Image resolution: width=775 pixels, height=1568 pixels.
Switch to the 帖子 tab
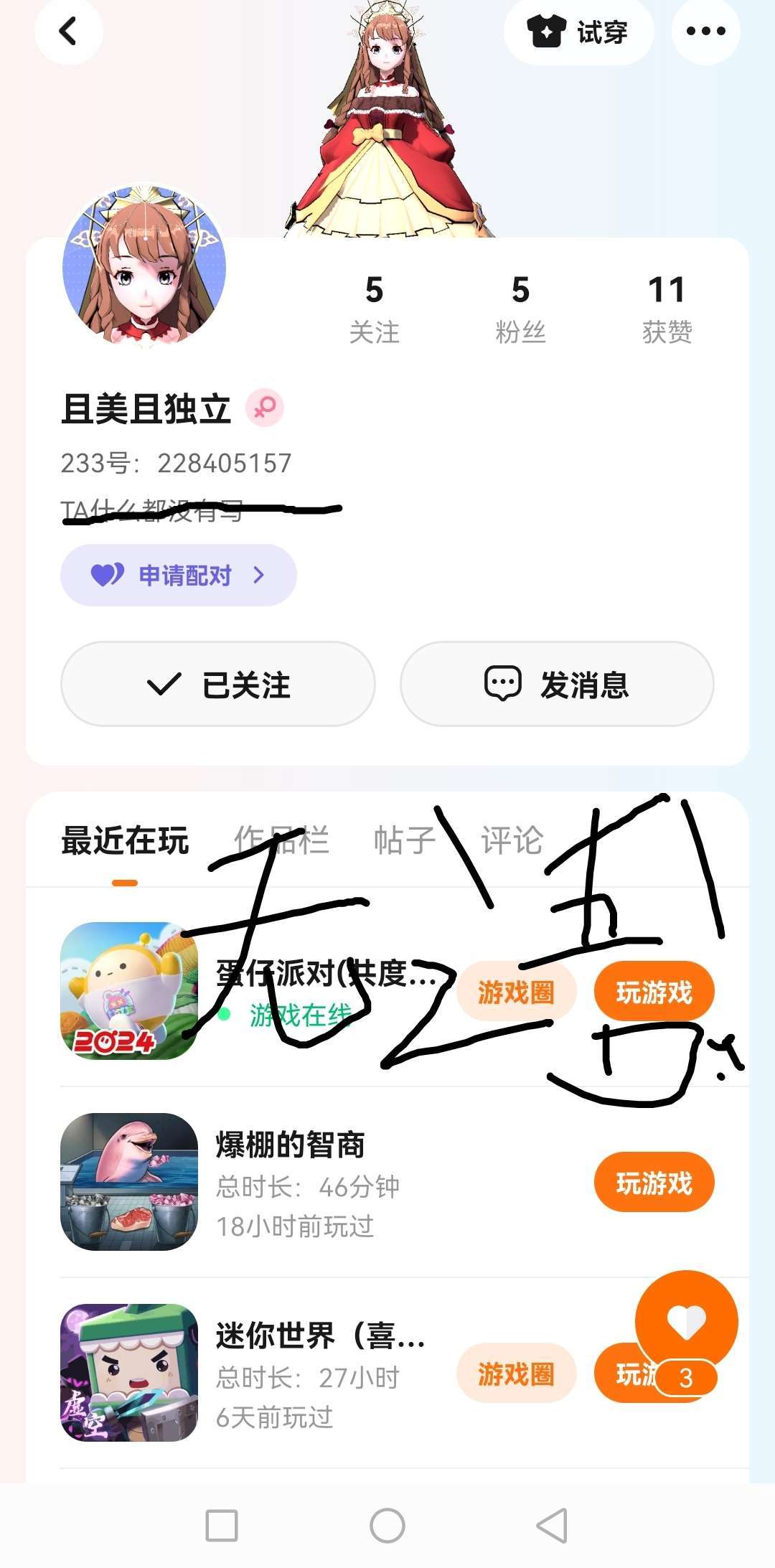[405, 840]
